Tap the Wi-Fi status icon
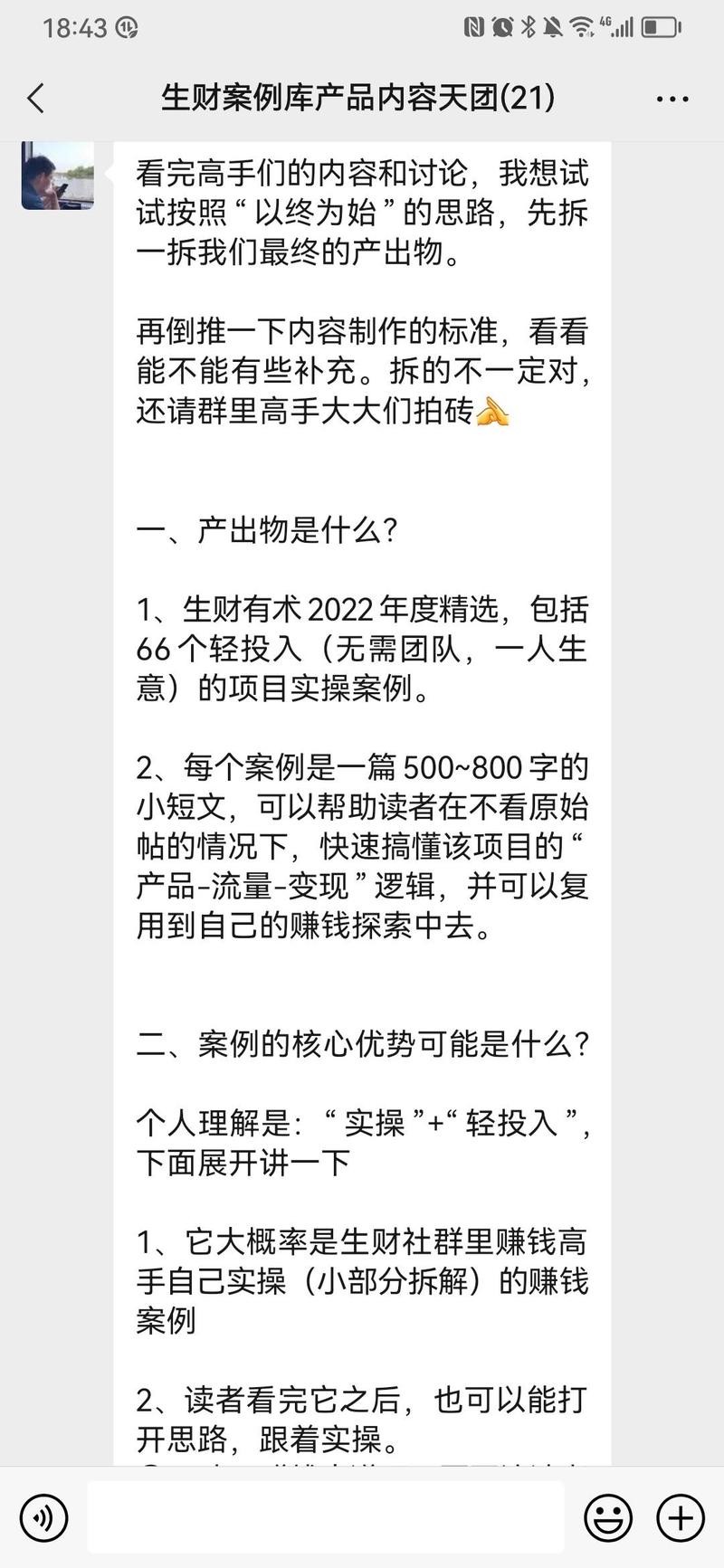Viewport: 724px width, 1568px height. coord(584,27)
